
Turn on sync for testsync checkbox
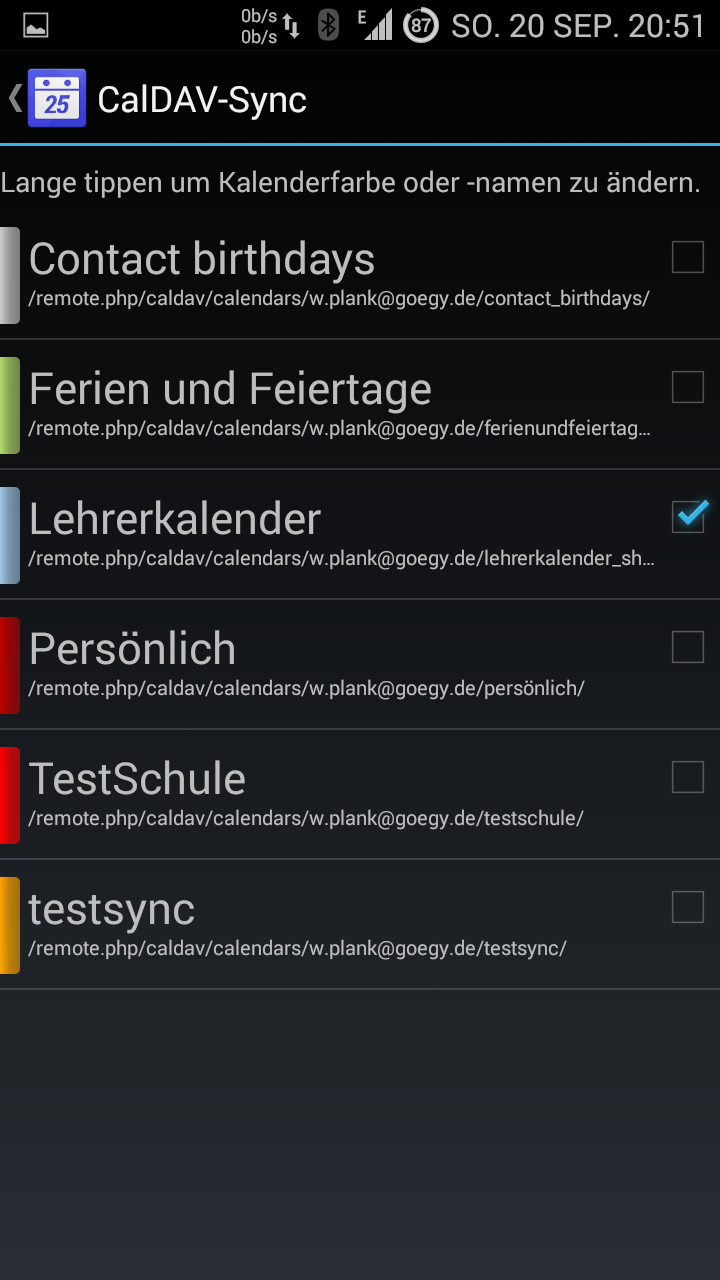coord(687,907)
